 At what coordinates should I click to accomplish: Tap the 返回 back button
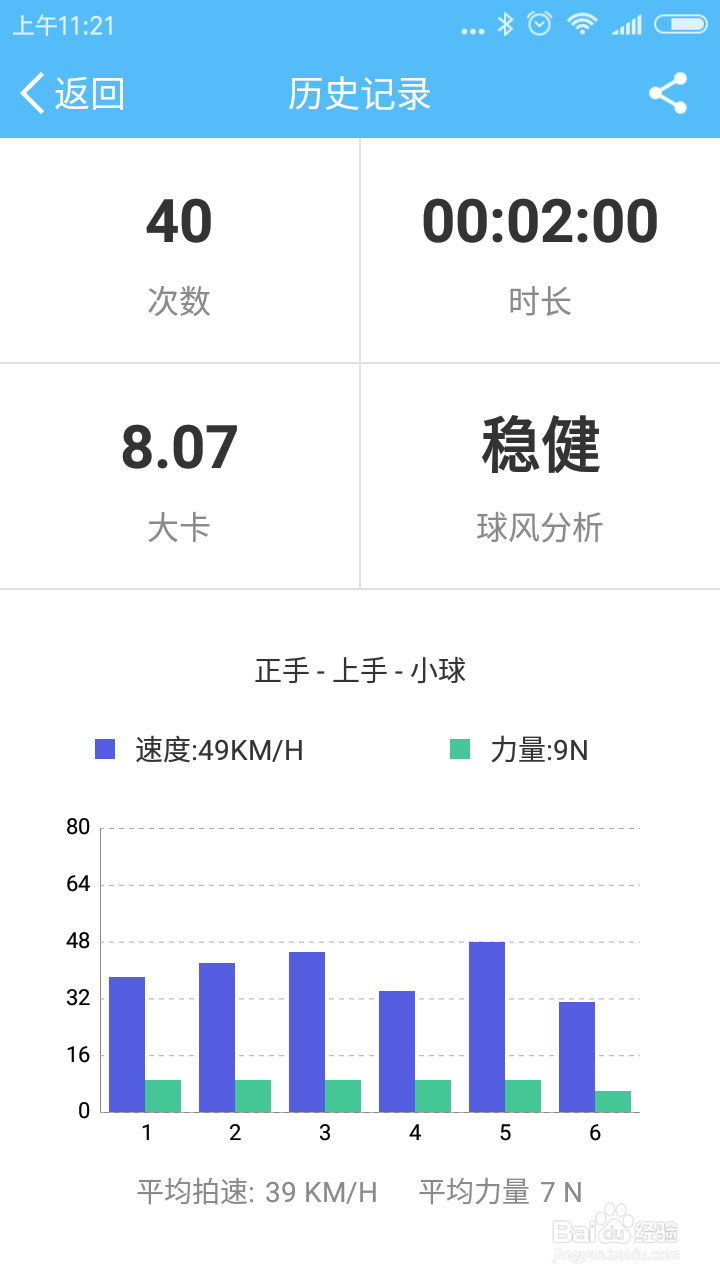click(x=70, y=93)
